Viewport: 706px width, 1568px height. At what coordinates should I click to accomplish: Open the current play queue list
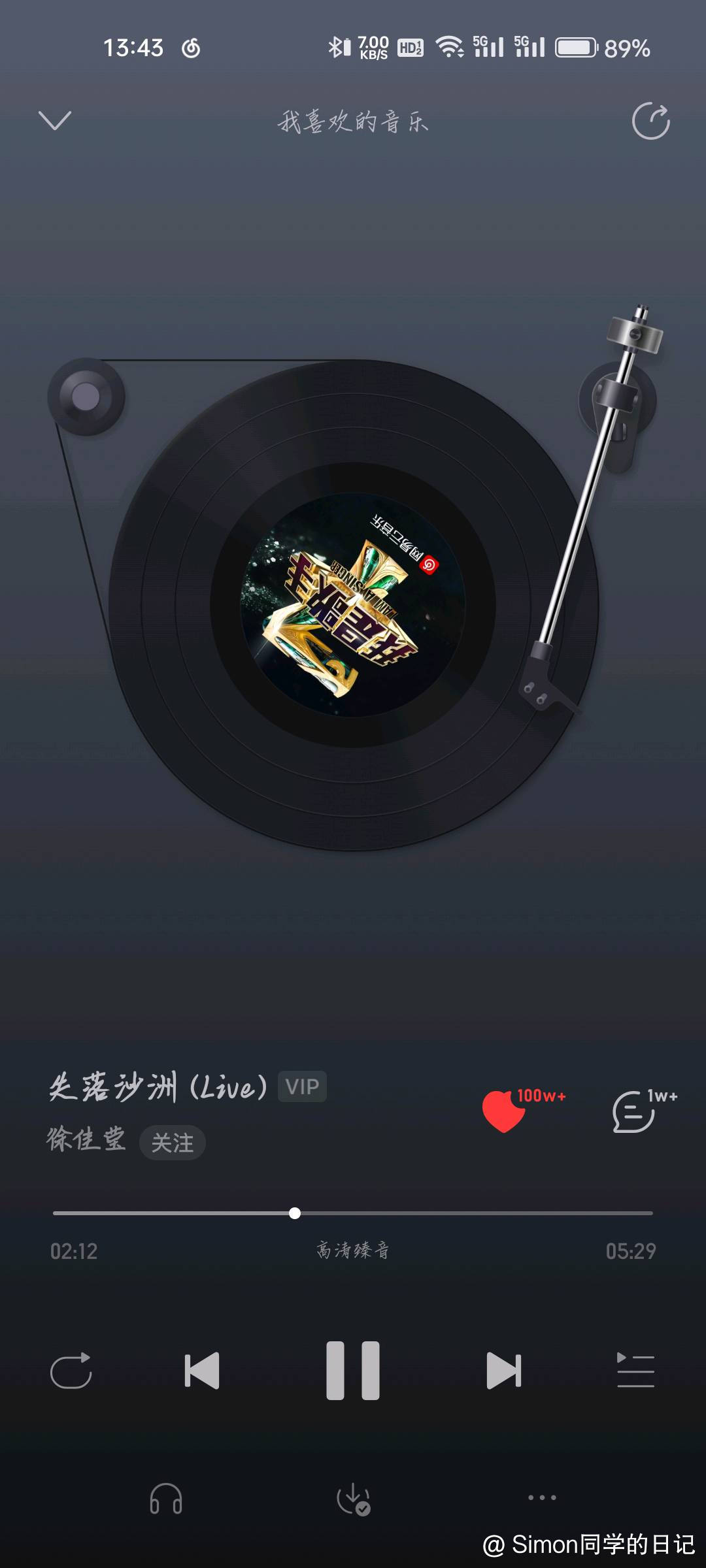pyautogui.click(x=635, y=1371)
